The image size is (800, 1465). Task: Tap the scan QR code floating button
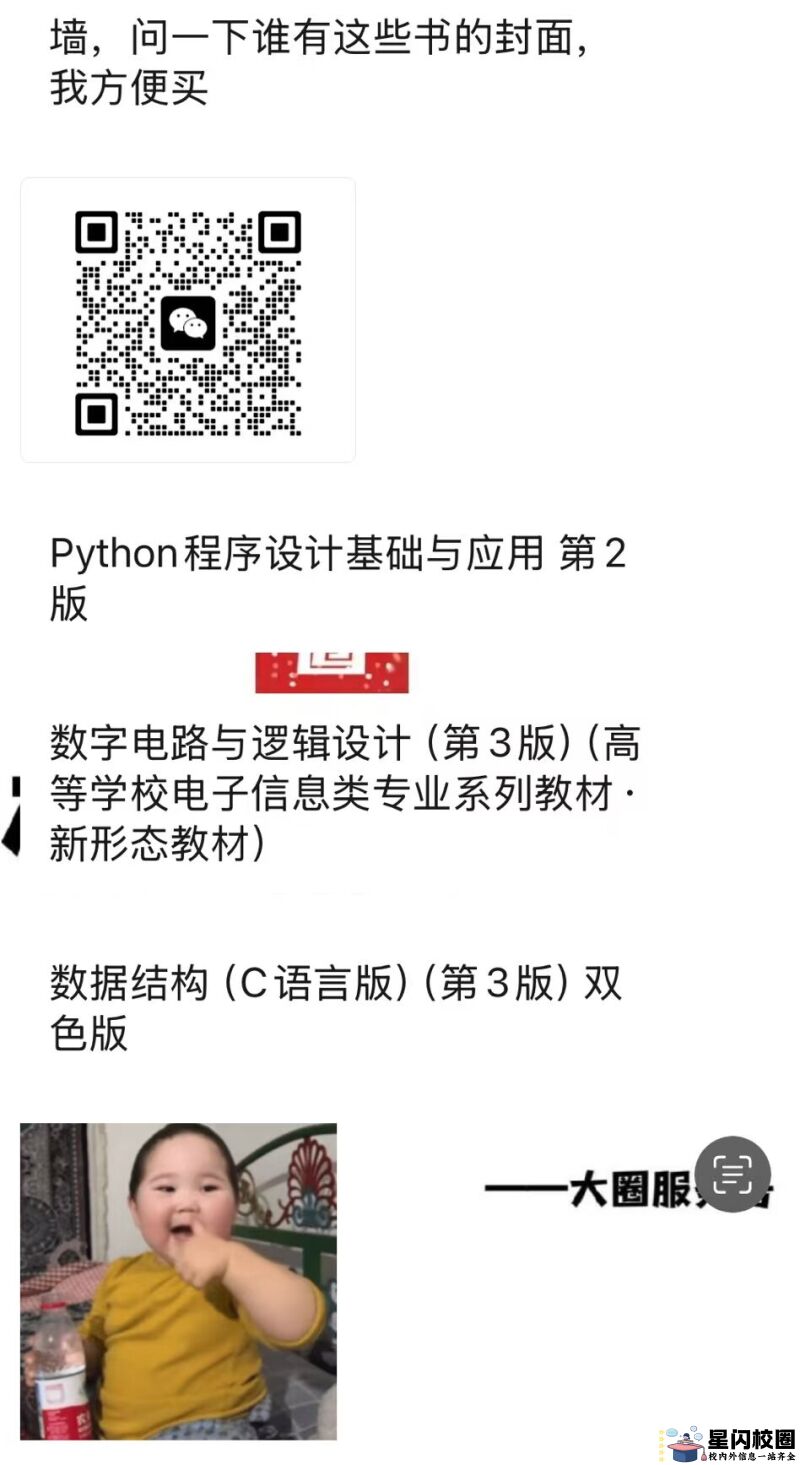(x=733, y=1174)
